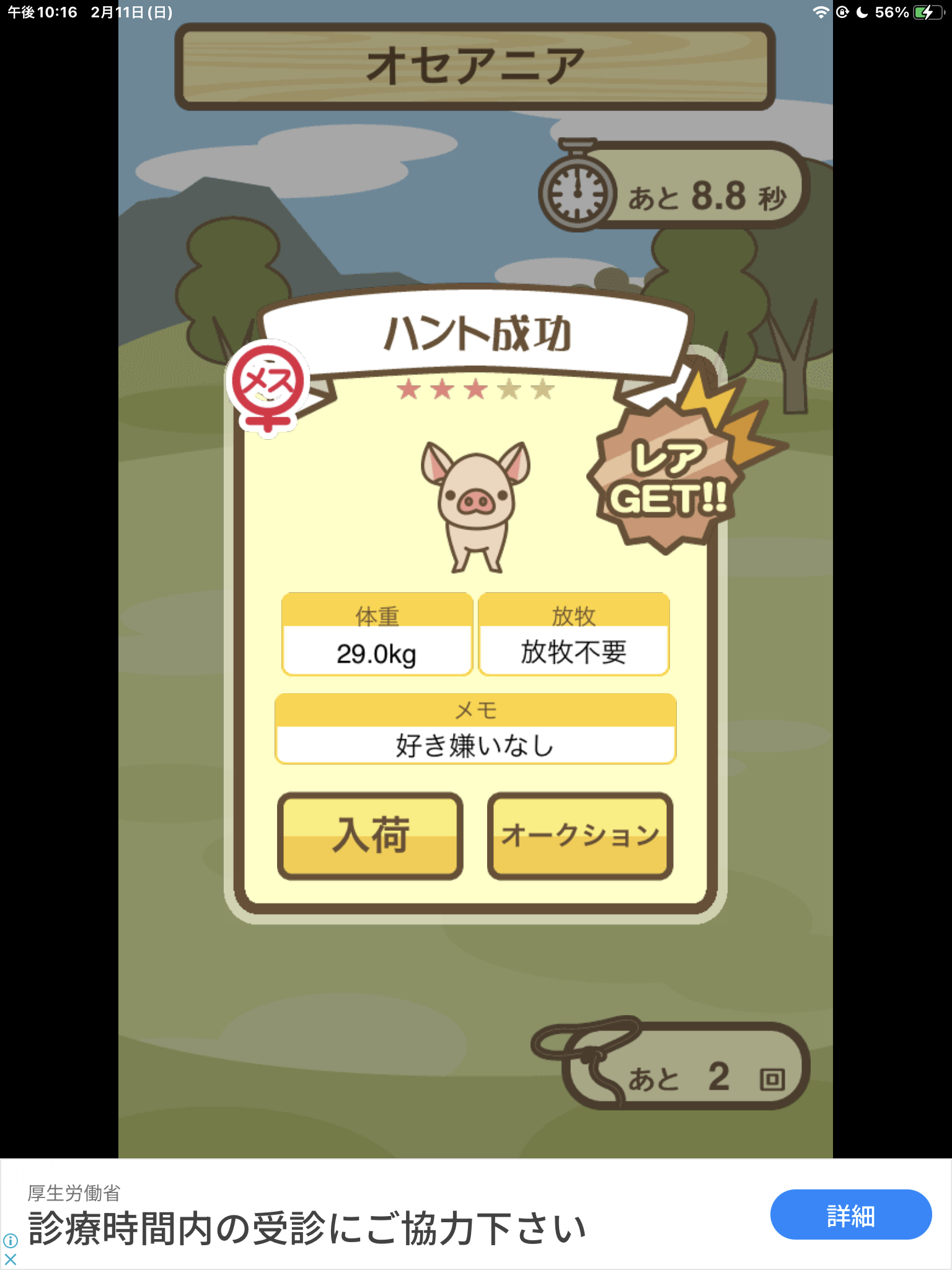Screen dimensions: 952x1270
Task: Send the pig to オークション
Action: pos(580,835)
